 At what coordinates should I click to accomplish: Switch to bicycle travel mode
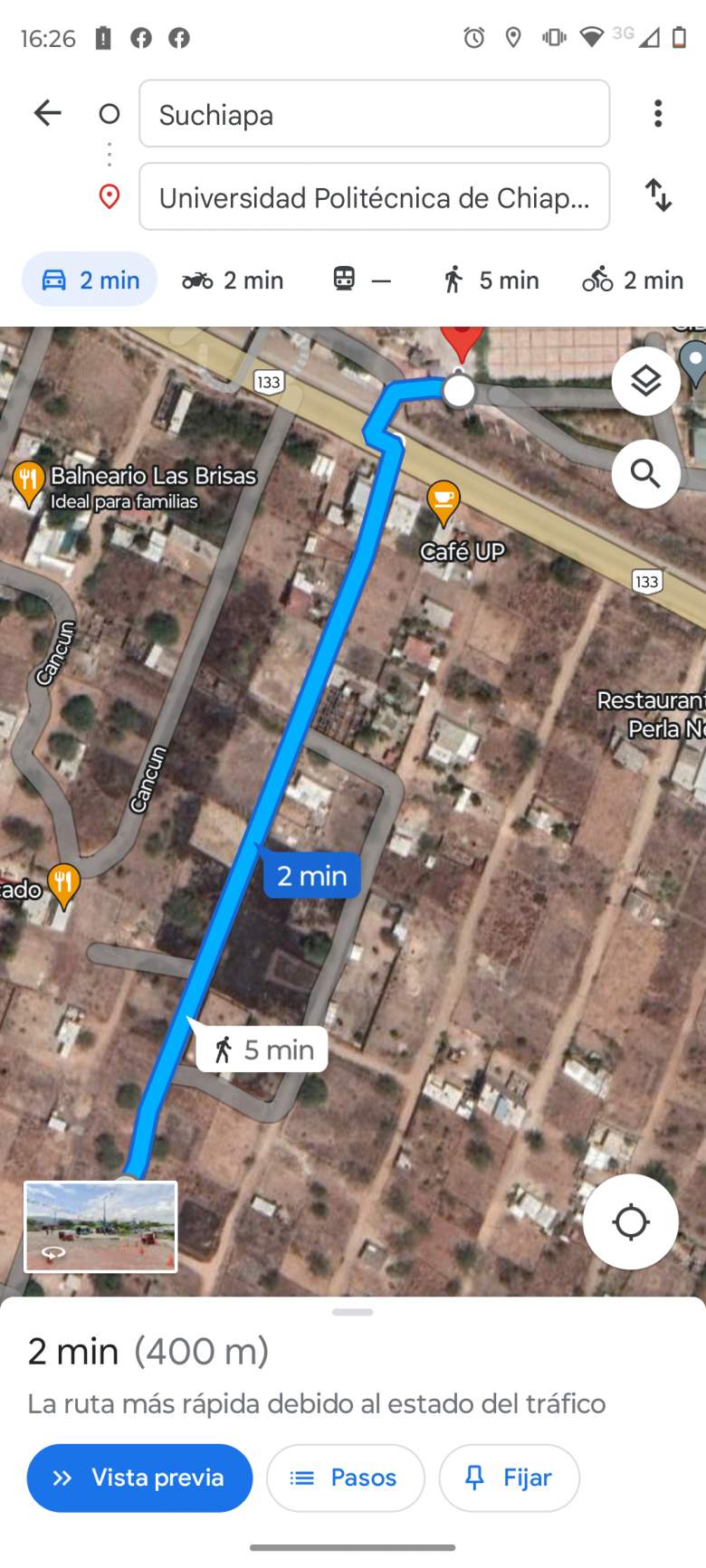(x=633, y=280)
